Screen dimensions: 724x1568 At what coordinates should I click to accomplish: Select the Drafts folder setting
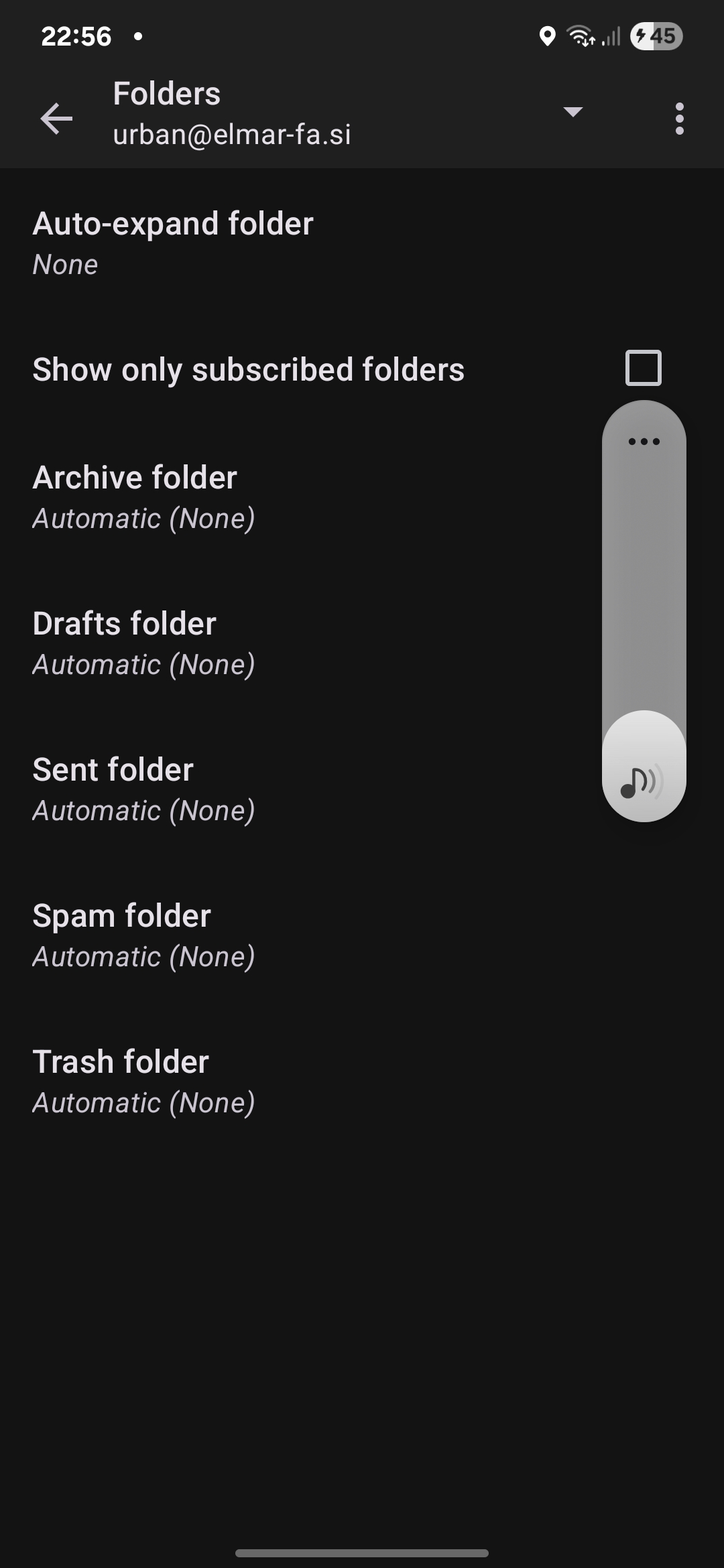[x=144, y=643]
